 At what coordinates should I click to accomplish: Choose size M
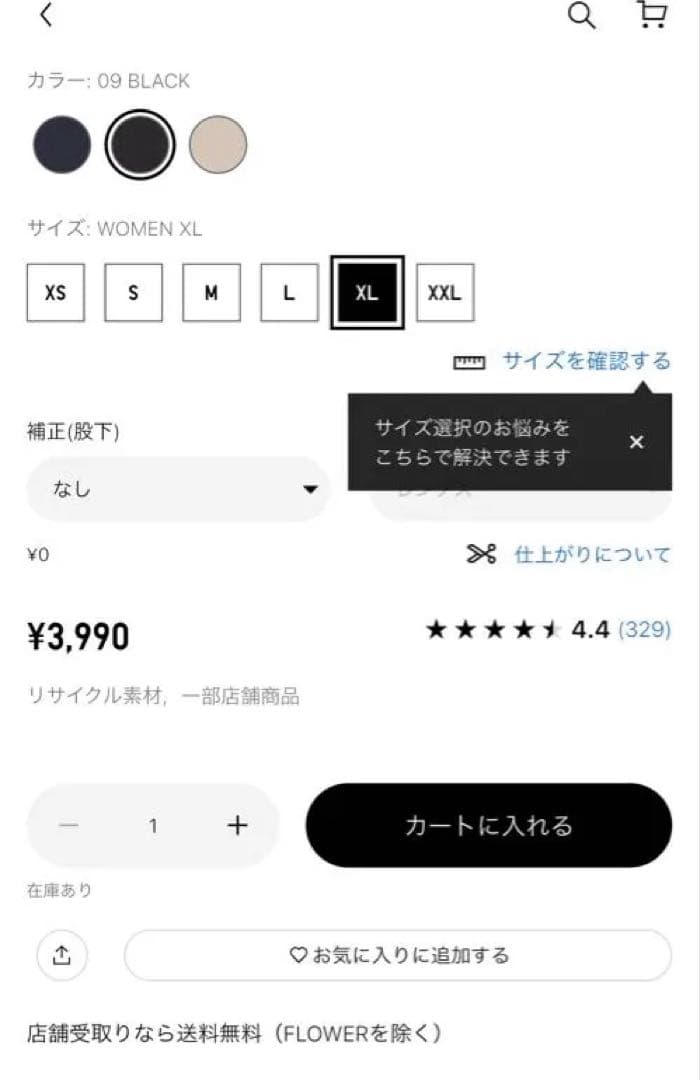click(211, 293)
